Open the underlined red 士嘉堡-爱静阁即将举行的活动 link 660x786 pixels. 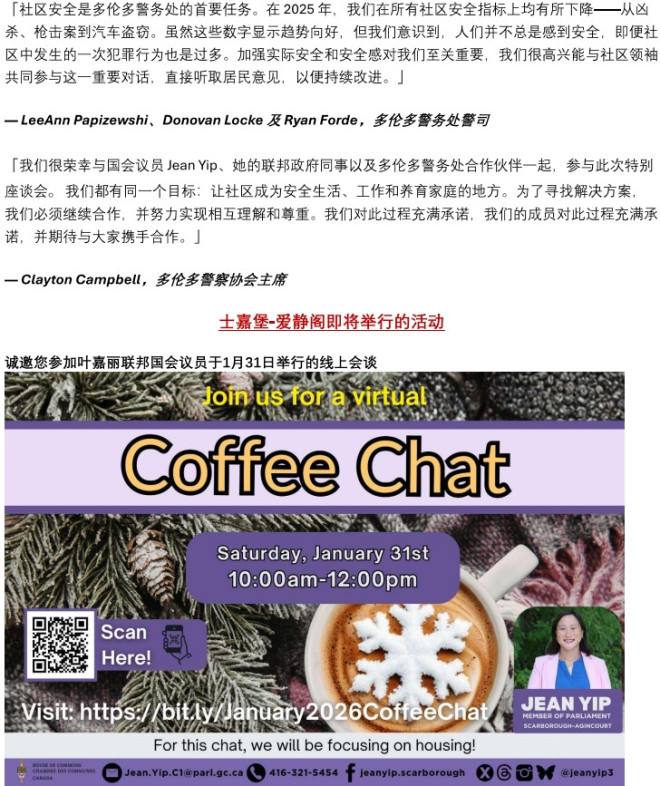(x=331, y=322)
